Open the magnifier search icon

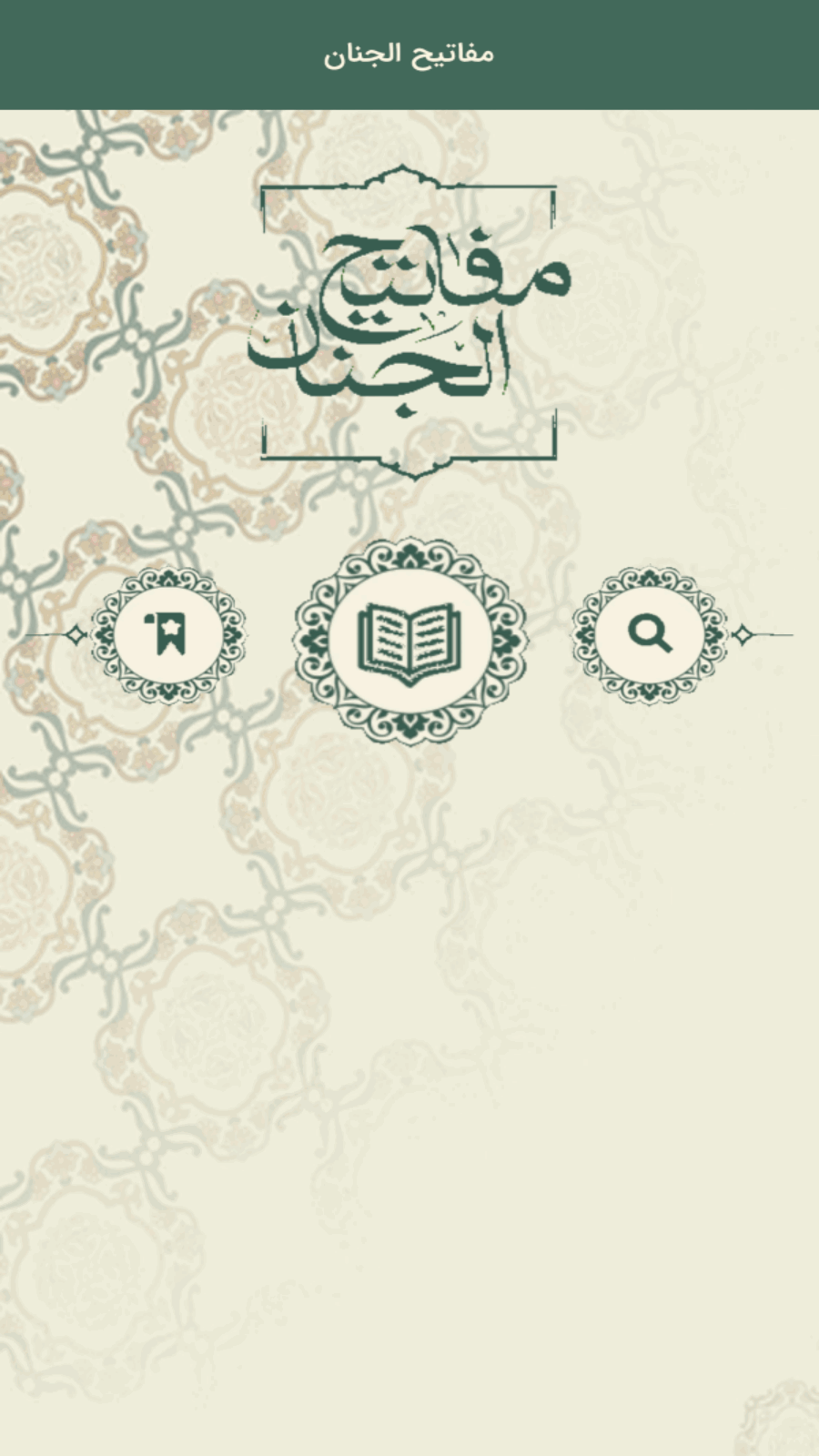click(x=649, y=634)
